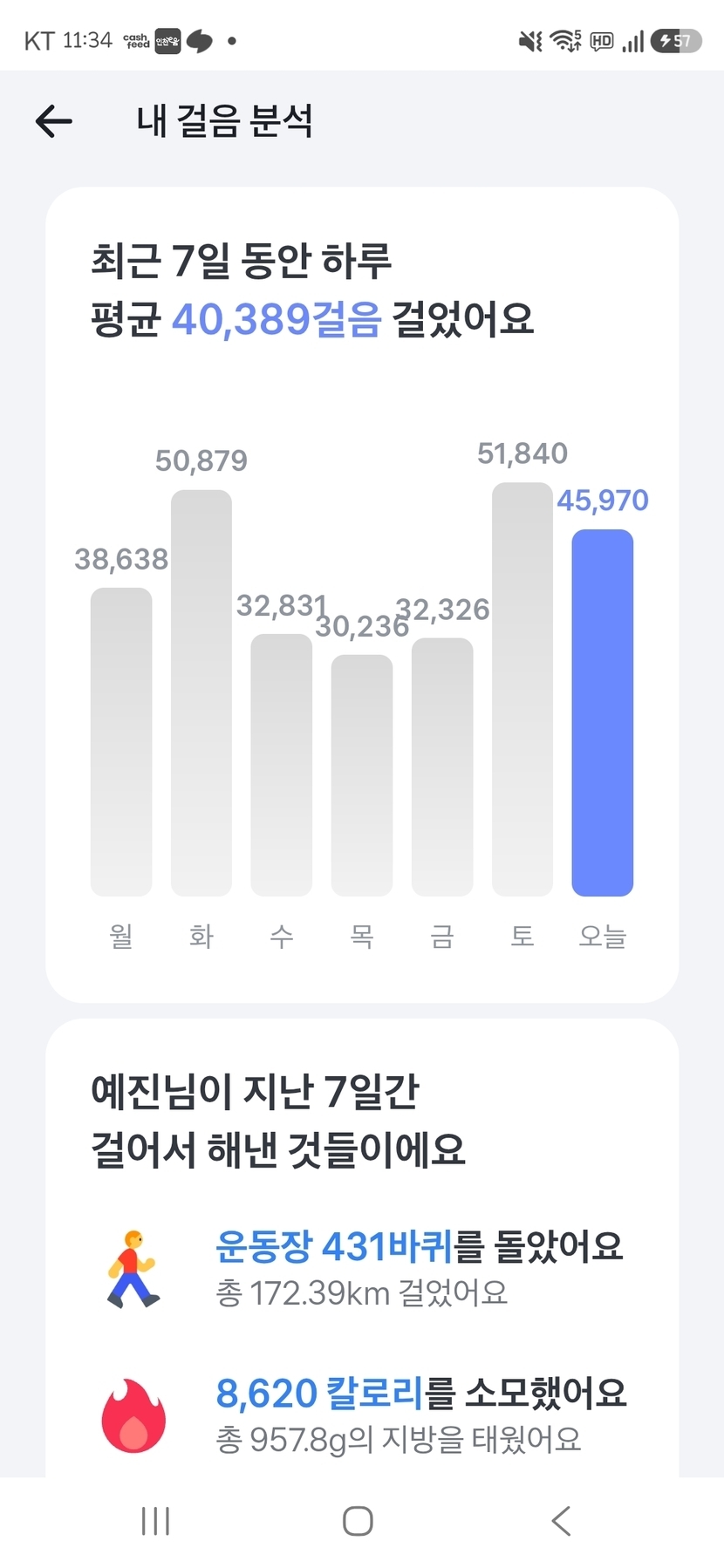Go back using the top-left arrow
Image resolution: width=724 pixels, height=1568 pixels.
(53, 121)
